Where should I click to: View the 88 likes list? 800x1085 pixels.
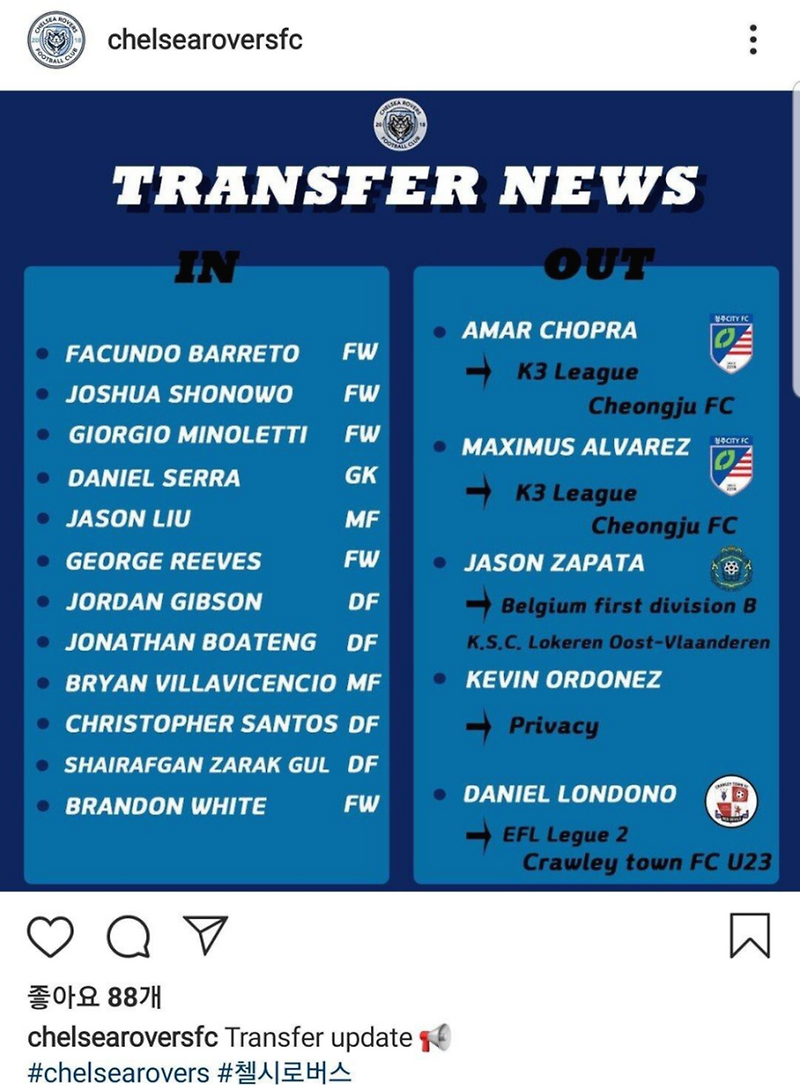point(95,997)
